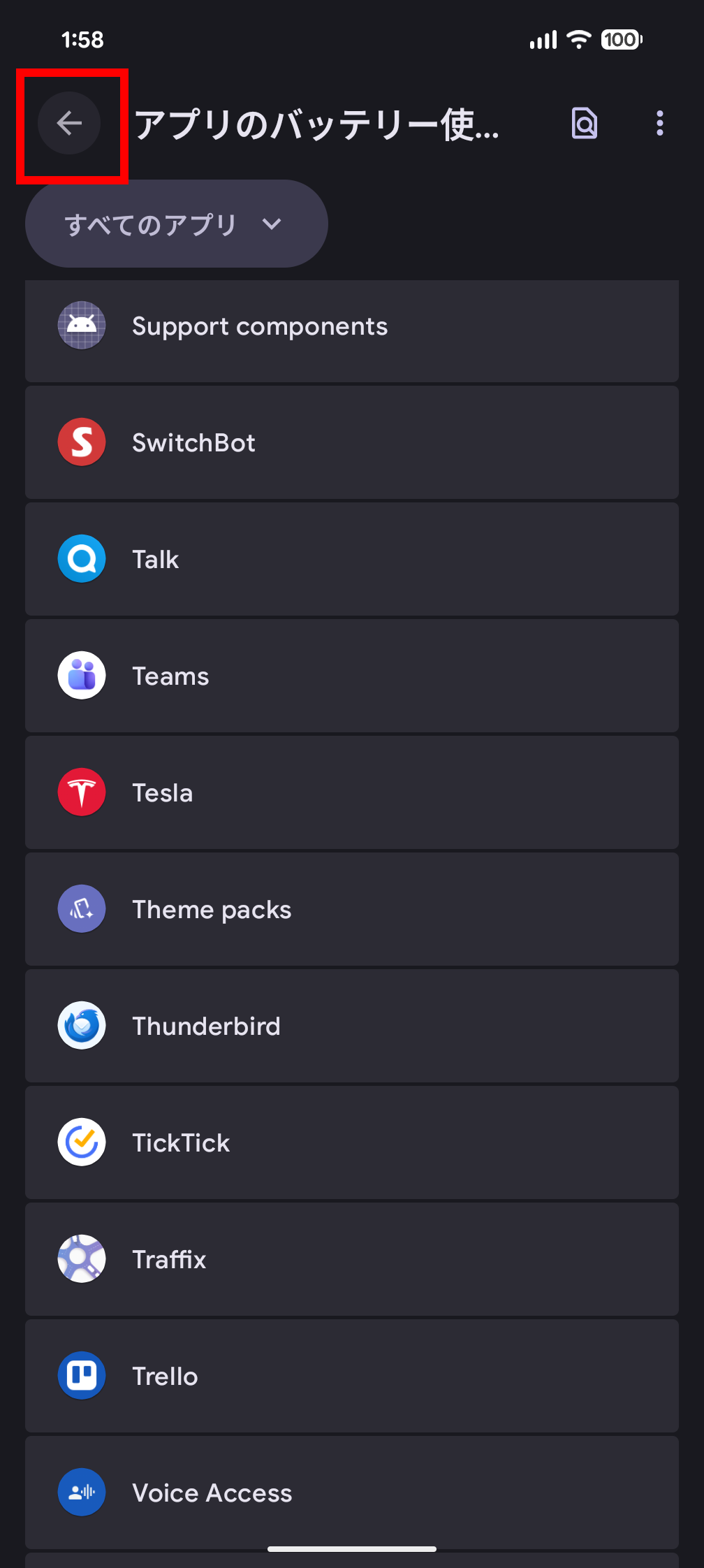Image resolution: width=704 pixels, height=1568 pixels.
Task: Tap the 100 battery level indicator
Action: coord(620,39)
